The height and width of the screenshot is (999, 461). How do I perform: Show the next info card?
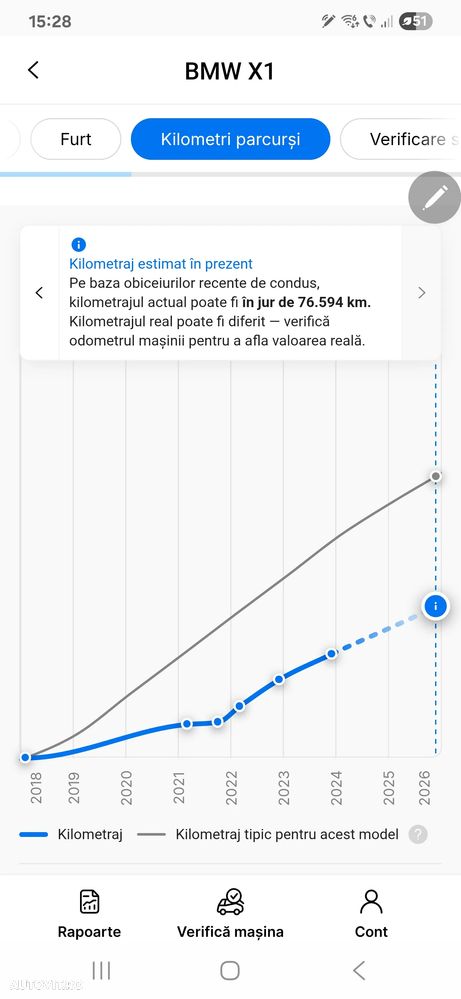(x=421, y=293)
